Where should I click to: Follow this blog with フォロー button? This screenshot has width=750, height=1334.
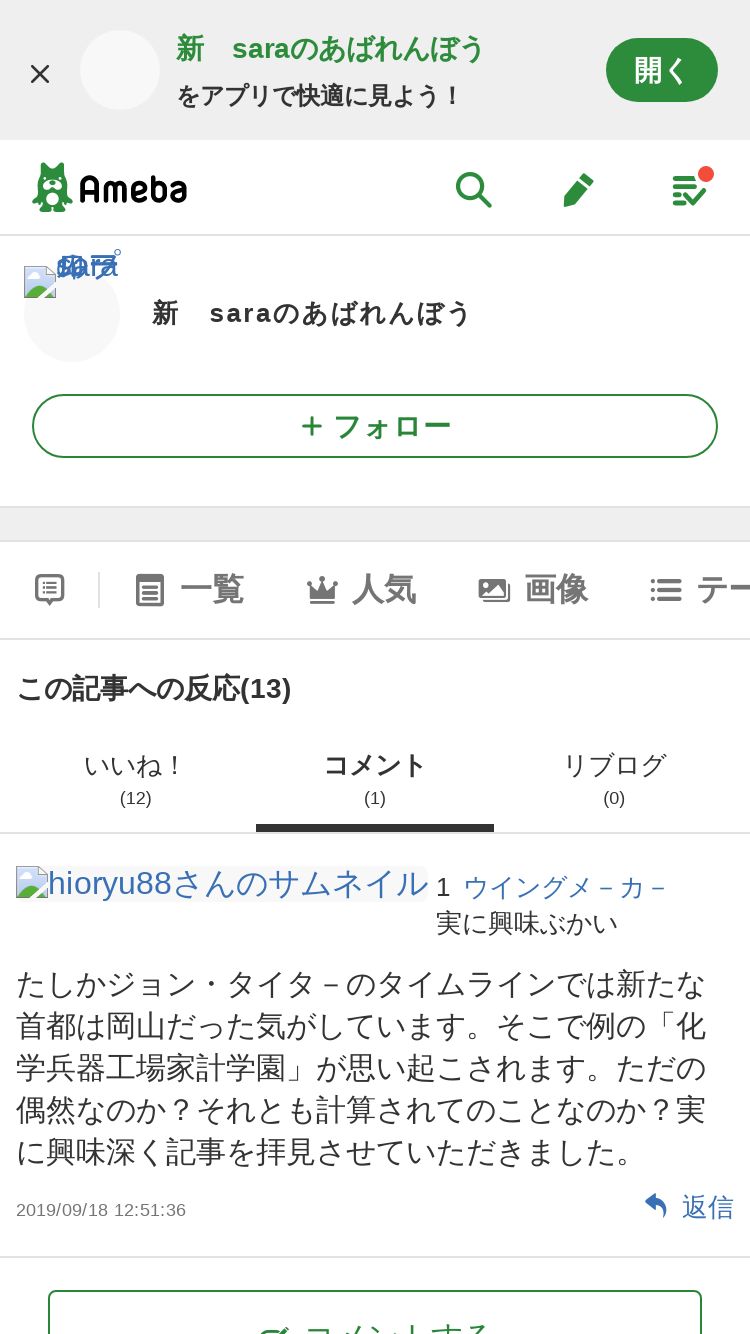coord(375,426)
